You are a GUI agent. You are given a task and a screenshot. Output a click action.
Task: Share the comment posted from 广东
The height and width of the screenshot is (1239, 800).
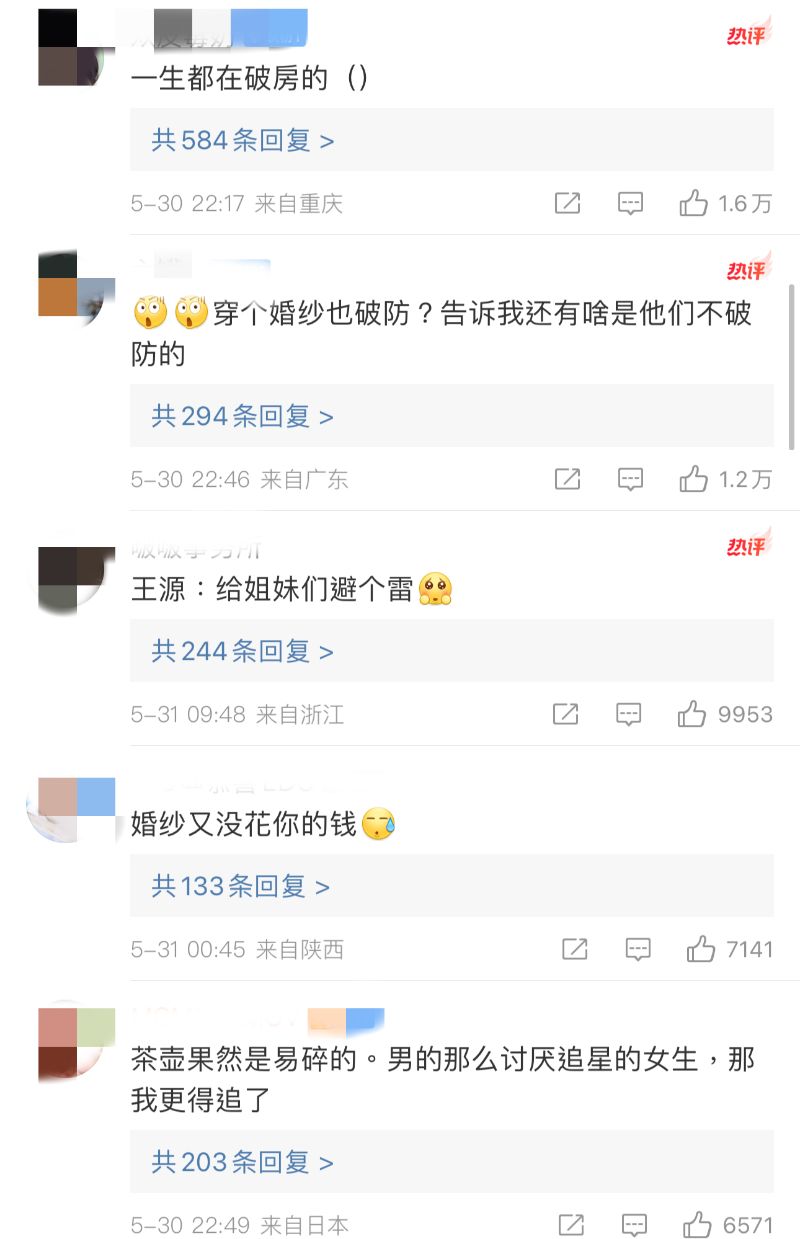point(567,480)
